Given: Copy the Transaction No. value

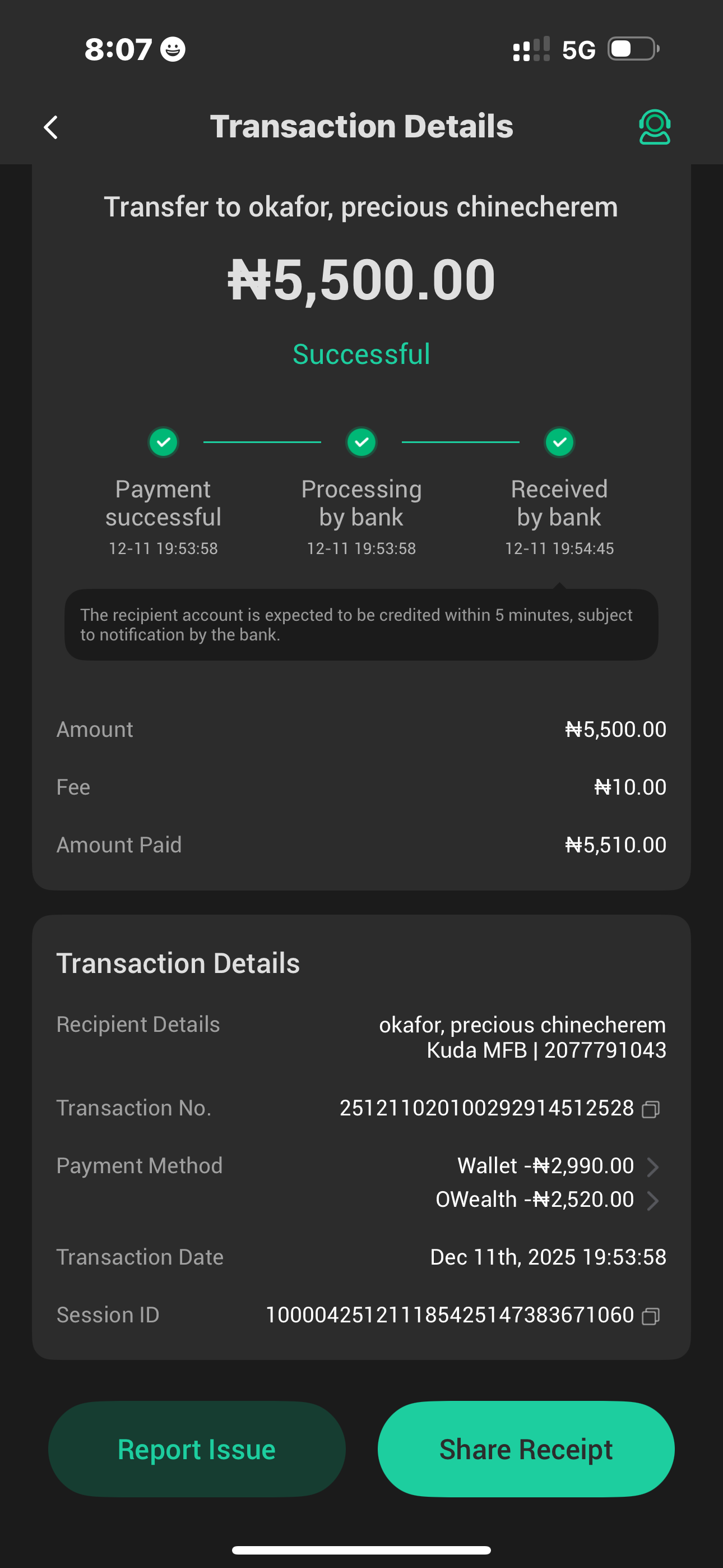Looking at the screenshot, I should 651,1109.
